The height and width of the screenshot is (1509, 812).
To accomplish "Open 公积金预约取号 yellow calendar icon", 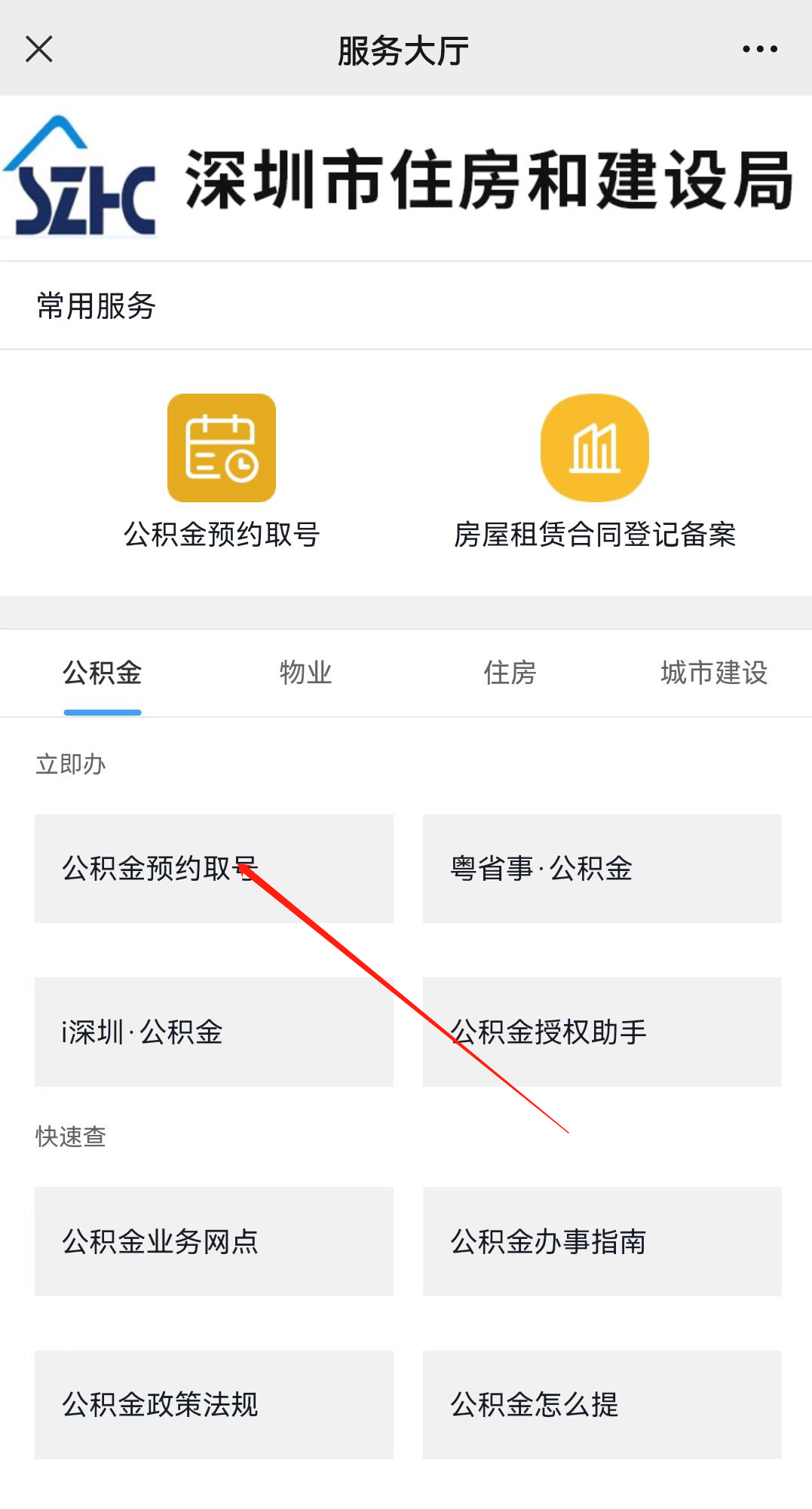I will (x=221, y=447).
